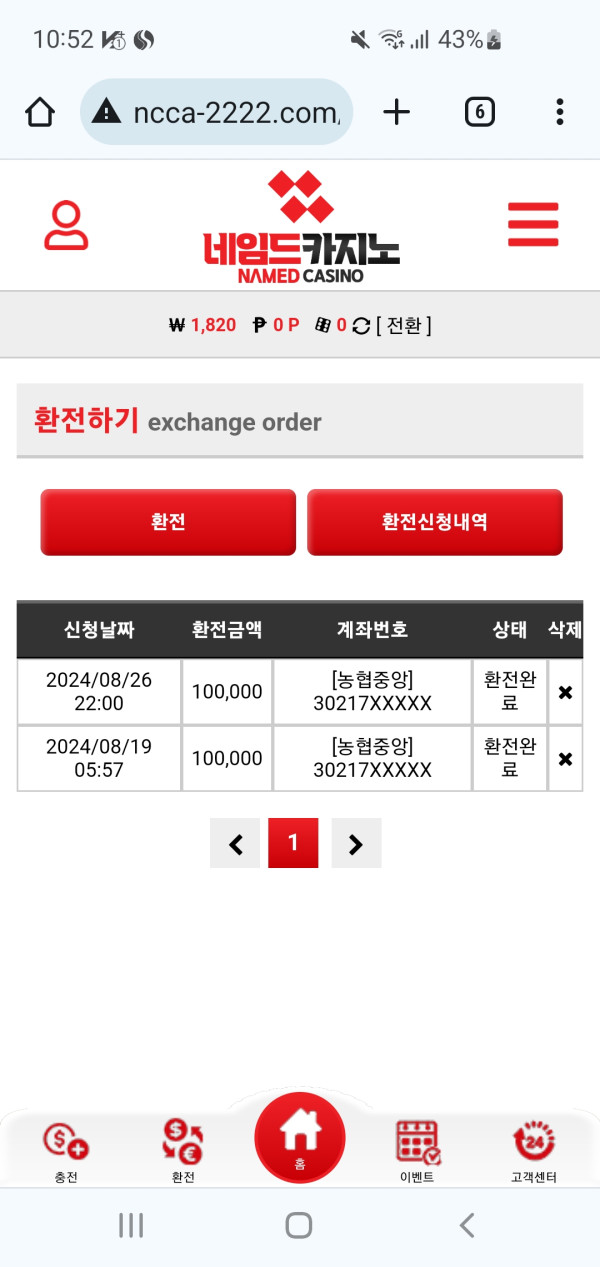This screenshot has height=1267, width=600.
Task: Tap the 전환 link in balance bar
Action: (x=404, y=325)
